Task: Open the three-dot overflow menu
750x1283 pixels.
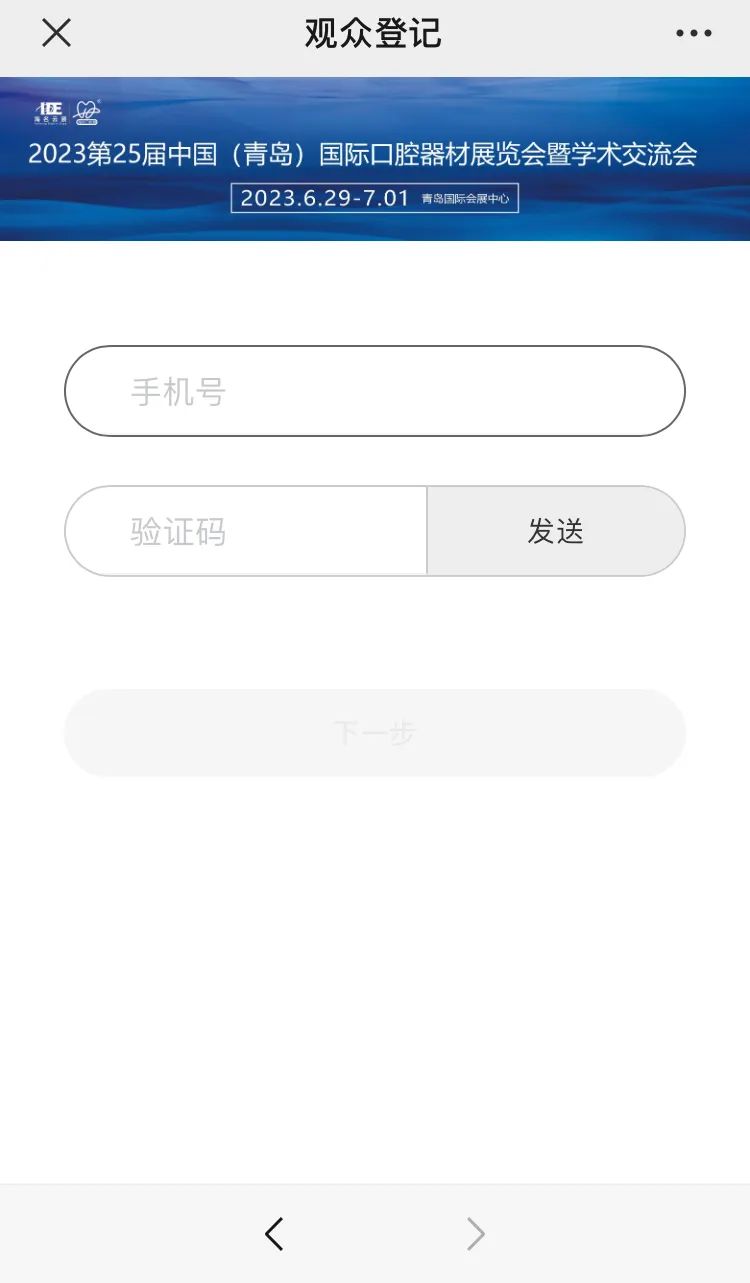Action: (x=693, y=33)
